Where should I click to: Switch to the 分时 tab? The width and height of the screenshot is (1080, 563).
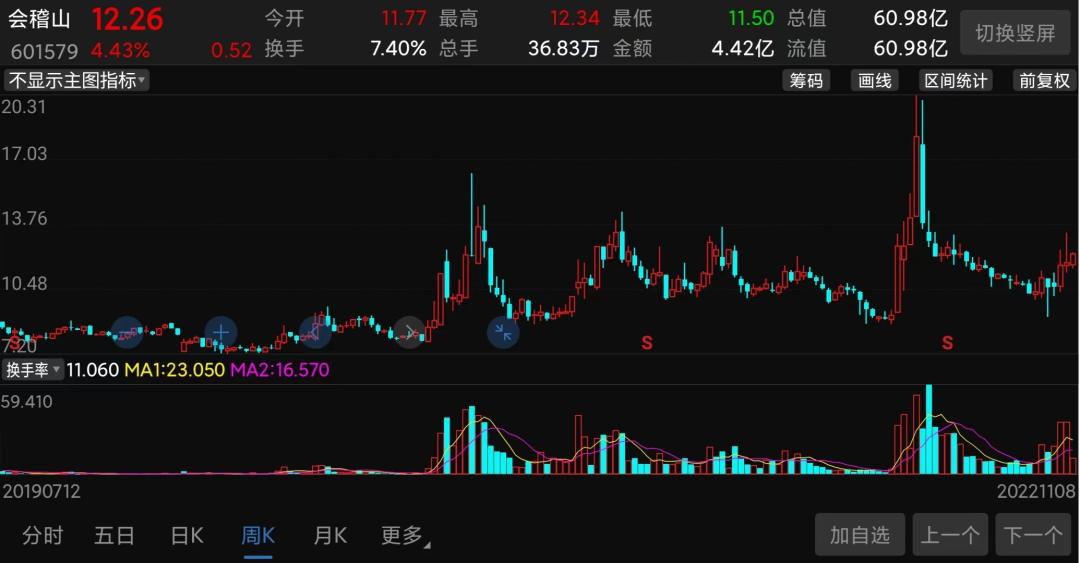click(42, 536)
